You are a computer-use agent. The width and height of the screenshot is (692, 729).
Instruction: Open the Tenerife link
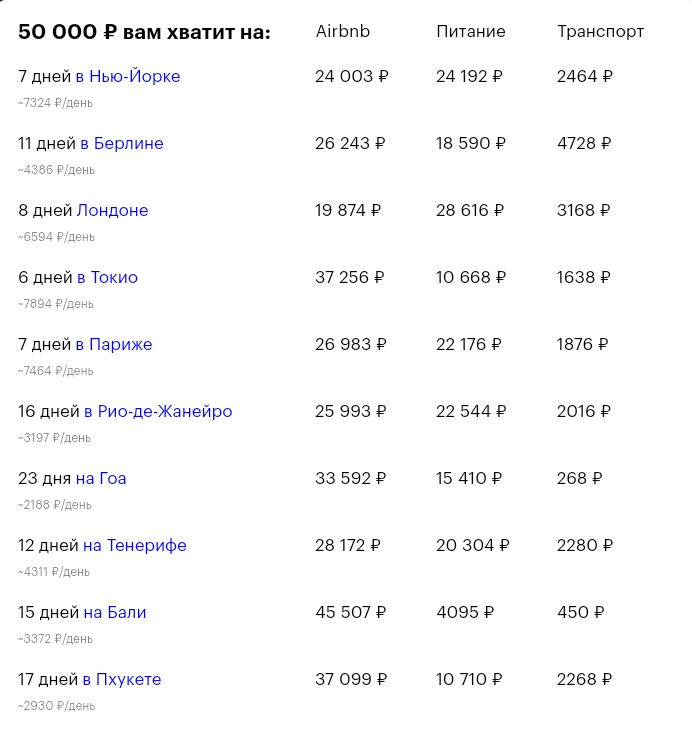pos(135,545)
